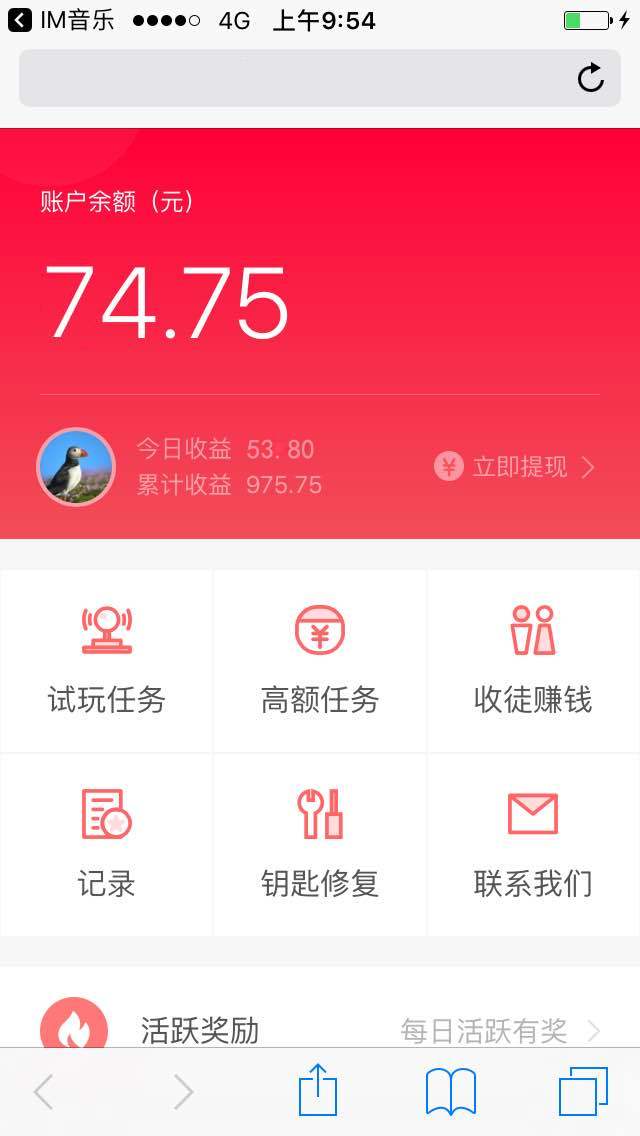This screenshot has height=1136, width=640.
Task: Go forward with the browser forward arrow
Action: coord(183,1092)
